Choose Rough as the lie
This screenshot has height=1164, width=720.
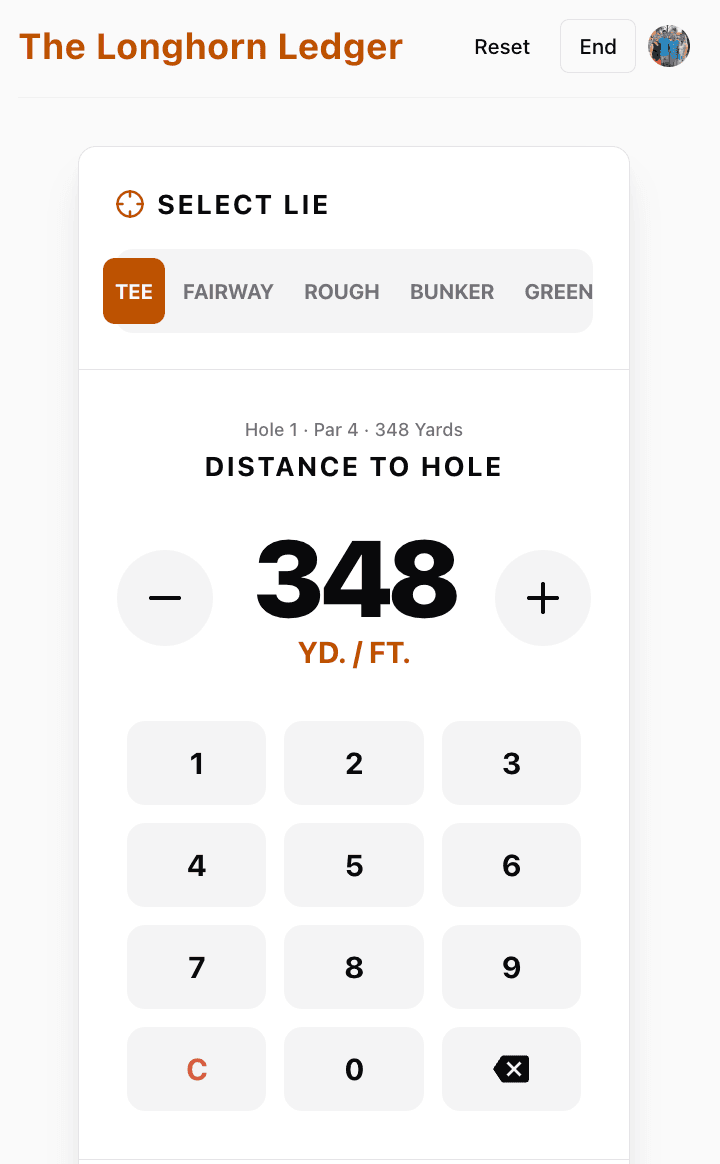pos(342,292)
